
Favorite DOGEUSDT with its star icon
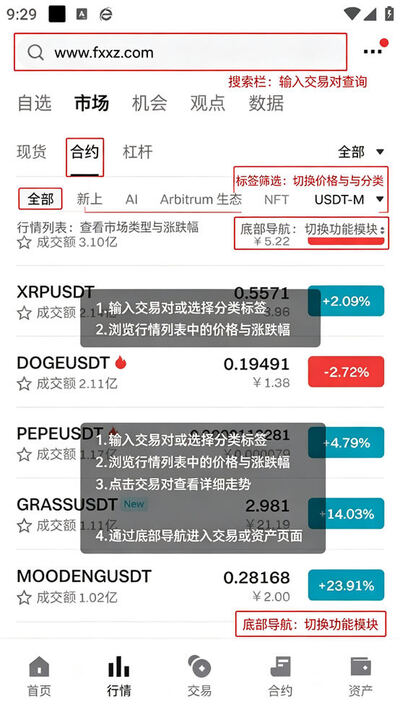tap(24, 384)
